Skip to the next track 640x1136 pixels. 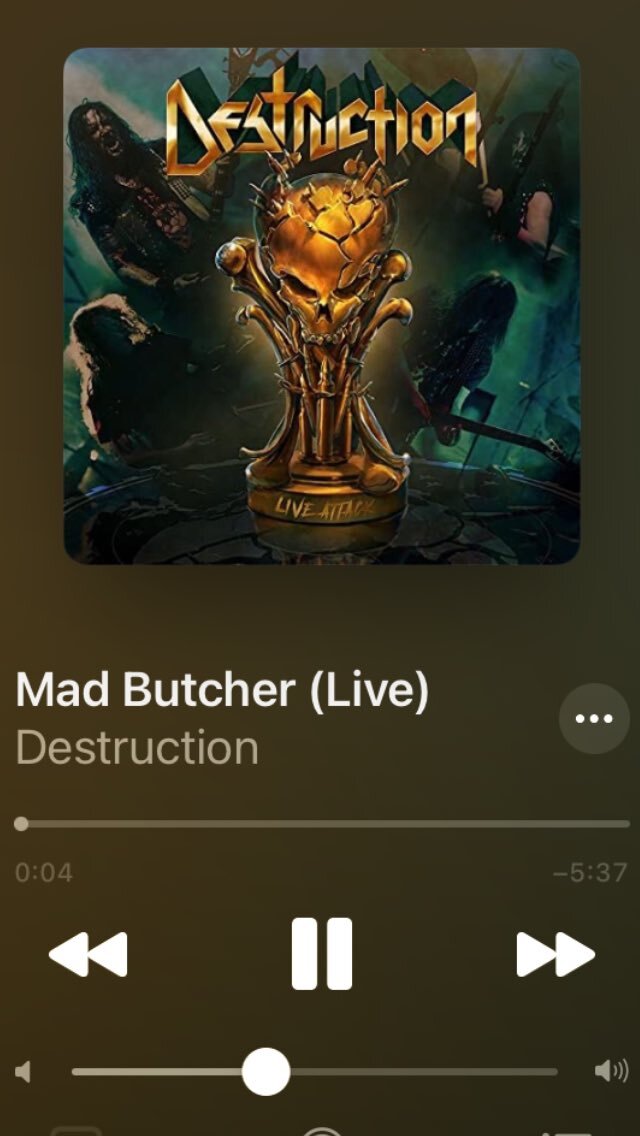pos(555,954)
